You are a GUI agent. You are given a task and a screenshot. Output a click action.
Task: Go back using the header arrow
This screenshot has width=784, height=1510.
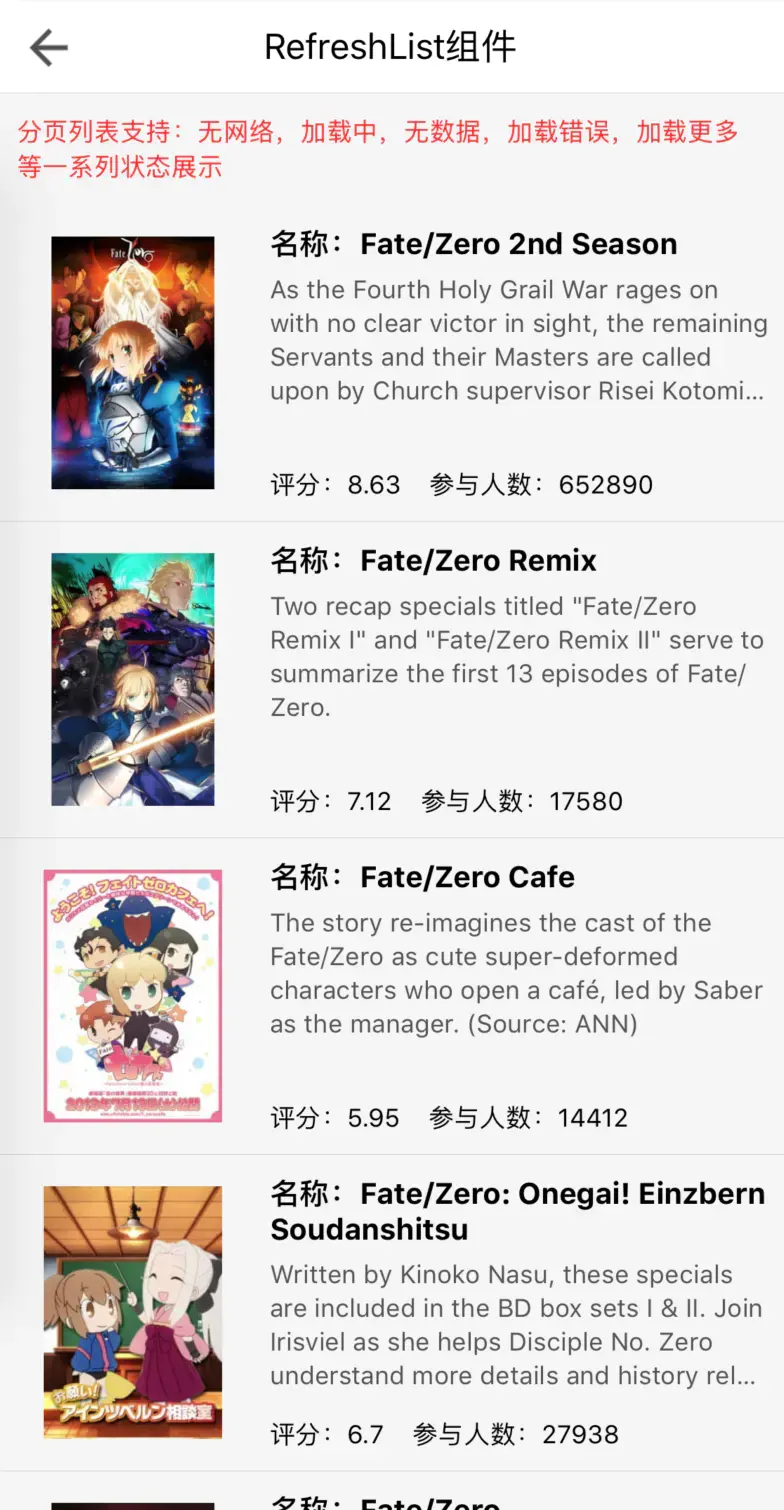(x=48, y=47)
